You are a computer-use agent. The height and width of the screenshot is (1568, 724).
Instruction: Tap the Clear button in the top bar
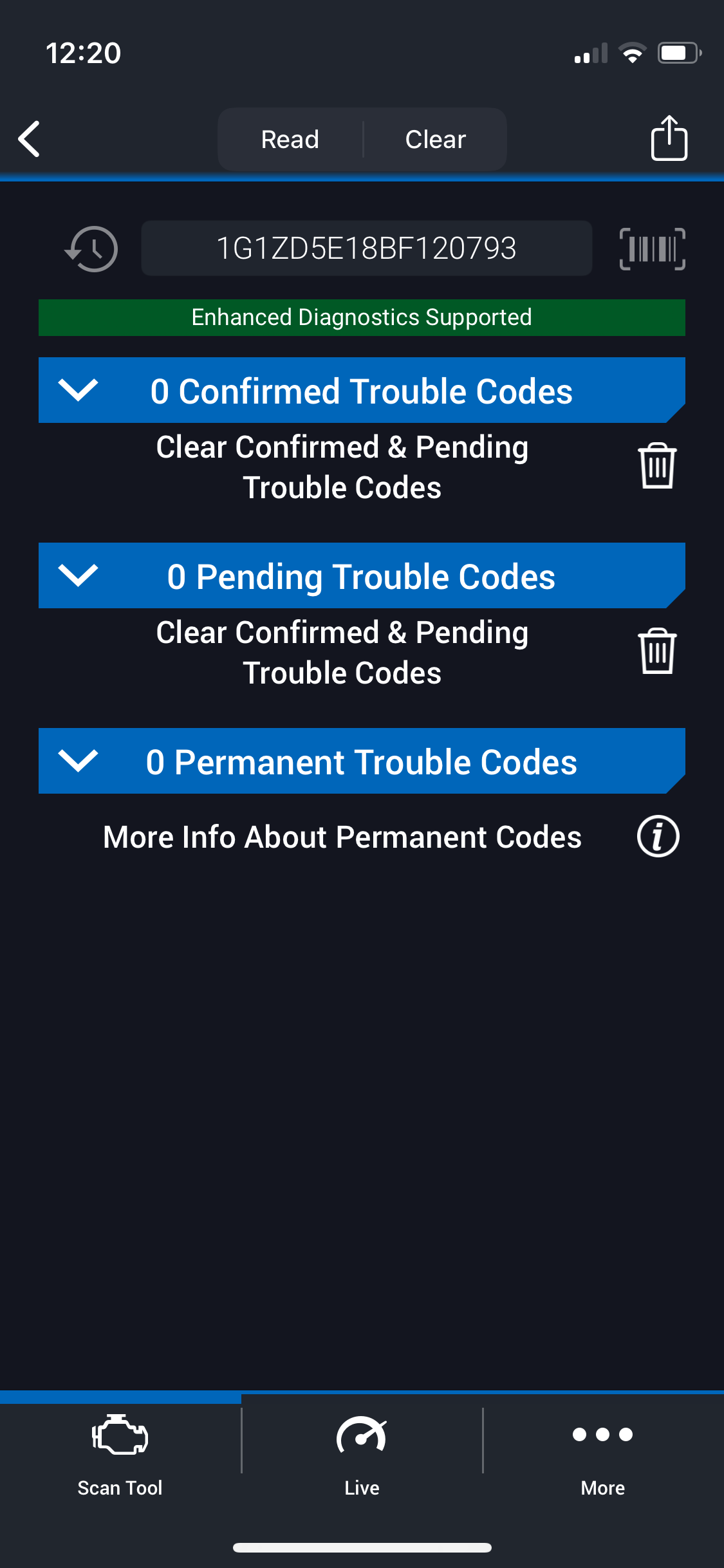(x=435, y=139)
